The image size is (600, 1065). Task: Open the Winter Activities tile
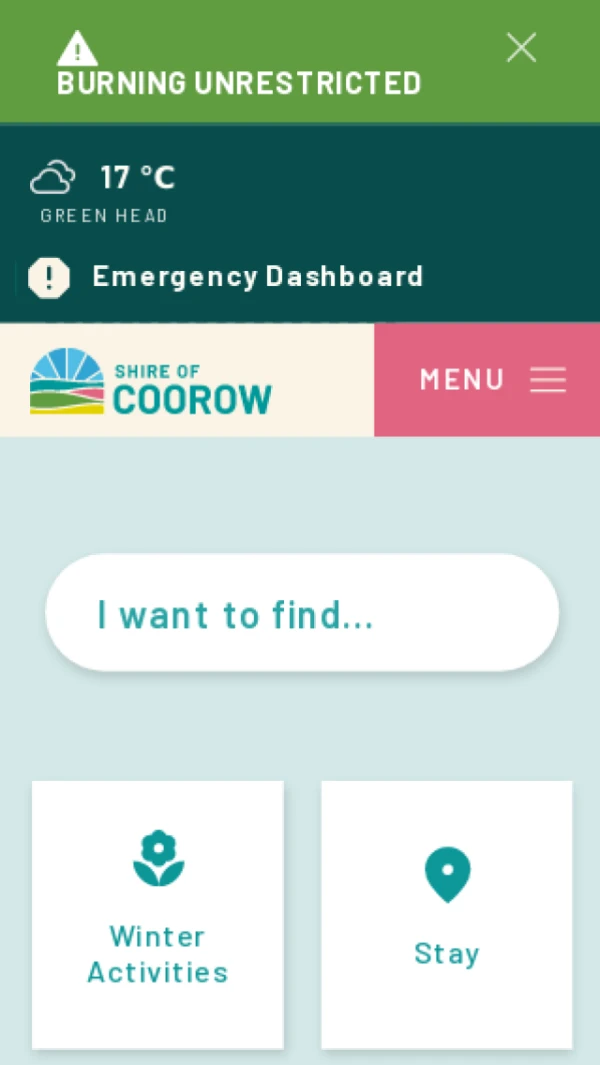(x=158, y=914)
